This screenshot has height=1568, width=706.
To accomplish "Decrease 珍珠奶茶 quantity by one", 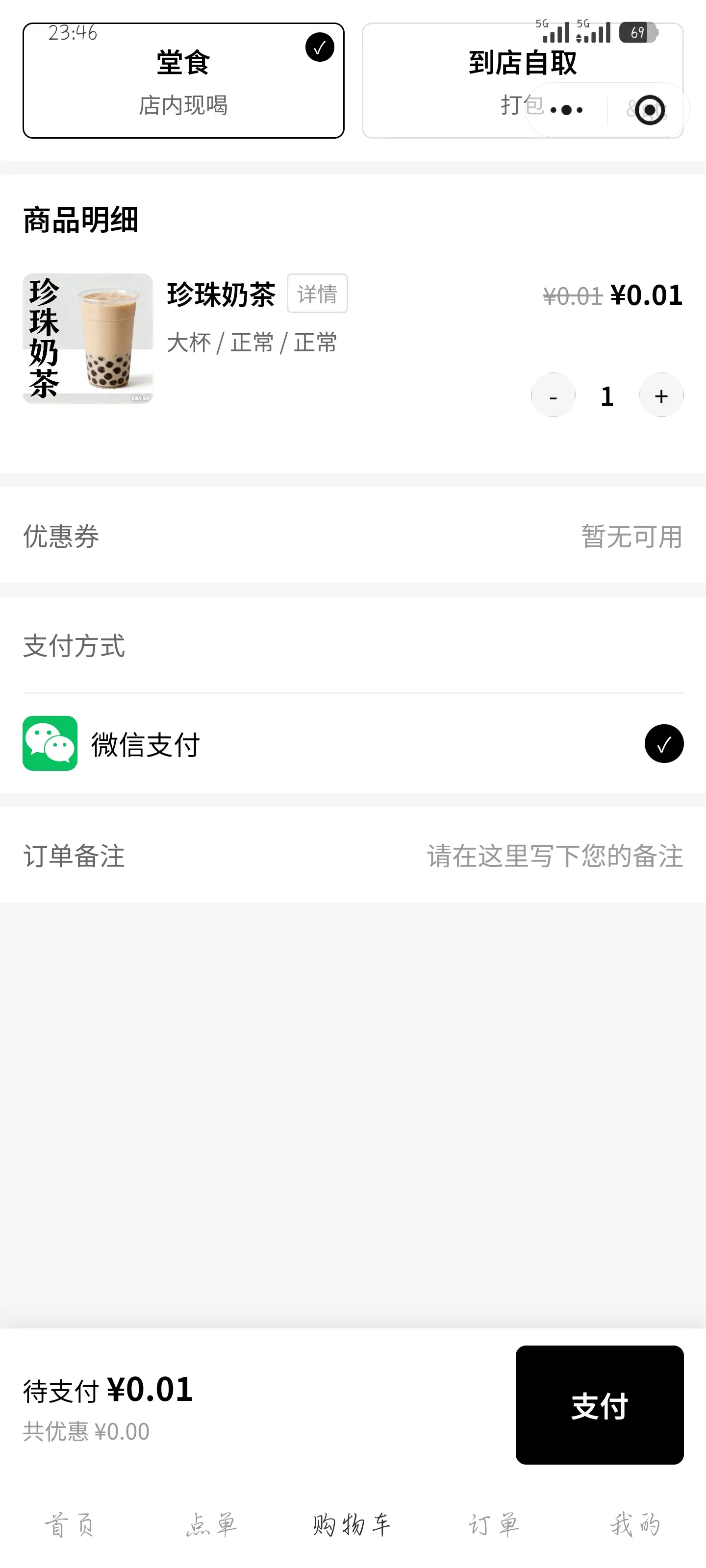I will (553, 395).
